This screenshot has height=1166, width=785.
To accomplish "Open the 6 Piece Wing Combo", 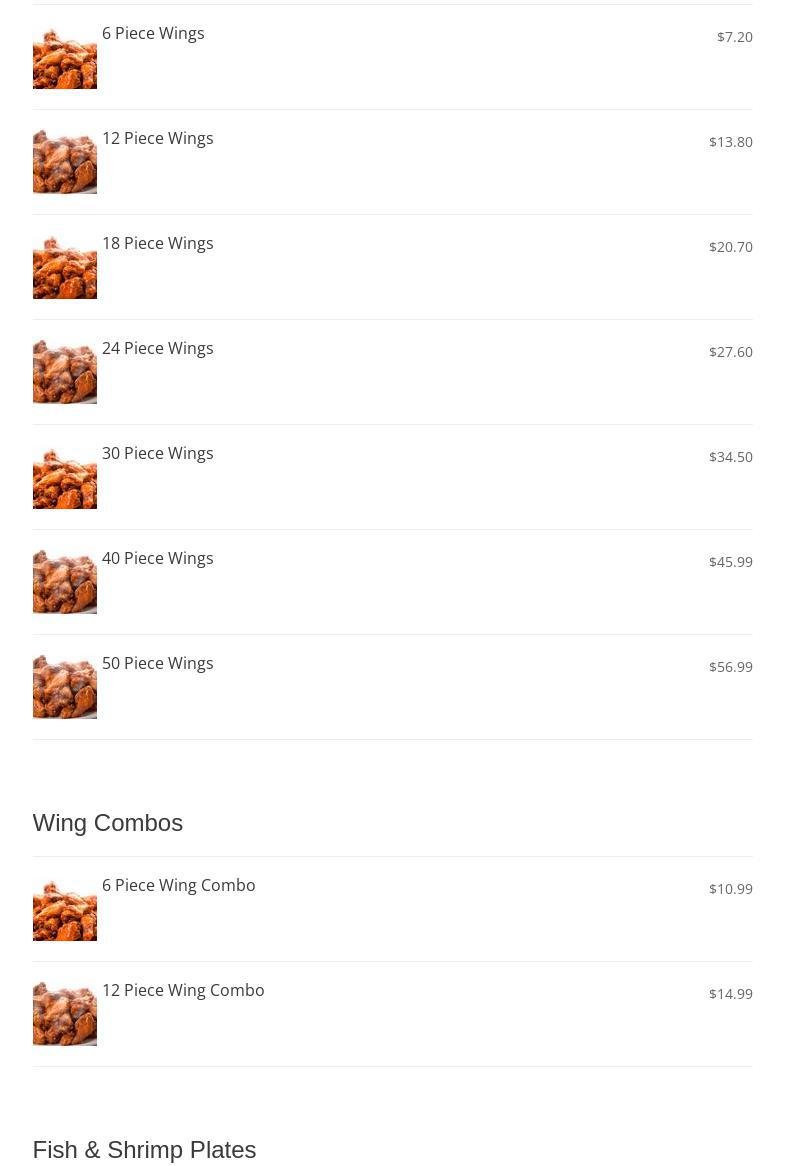I will pos(179,886).
